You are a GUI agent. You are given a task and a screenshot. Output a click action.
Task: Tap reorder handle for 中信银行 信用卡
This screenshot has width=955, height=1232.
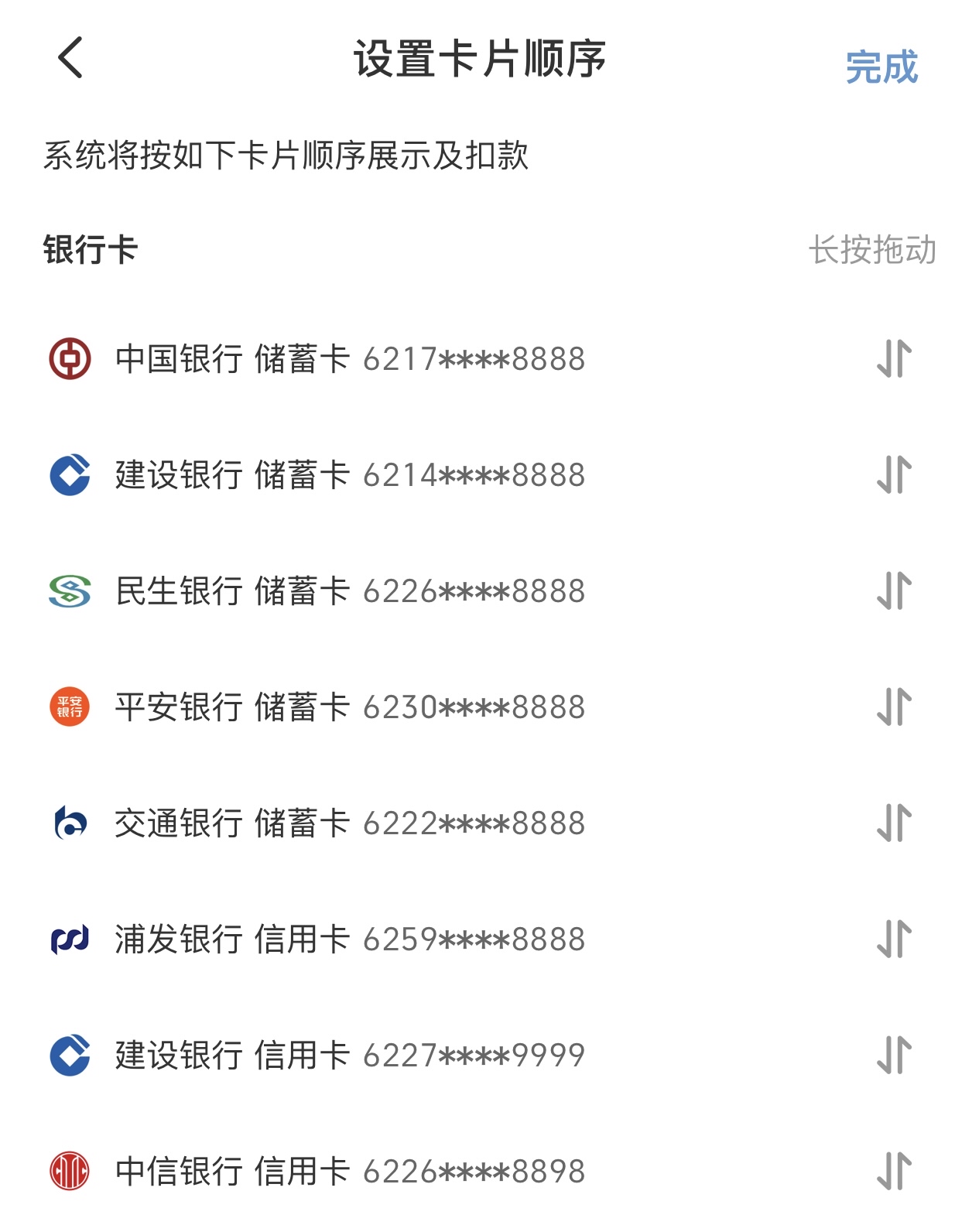pyautogui.click(x=894, y=1172)
